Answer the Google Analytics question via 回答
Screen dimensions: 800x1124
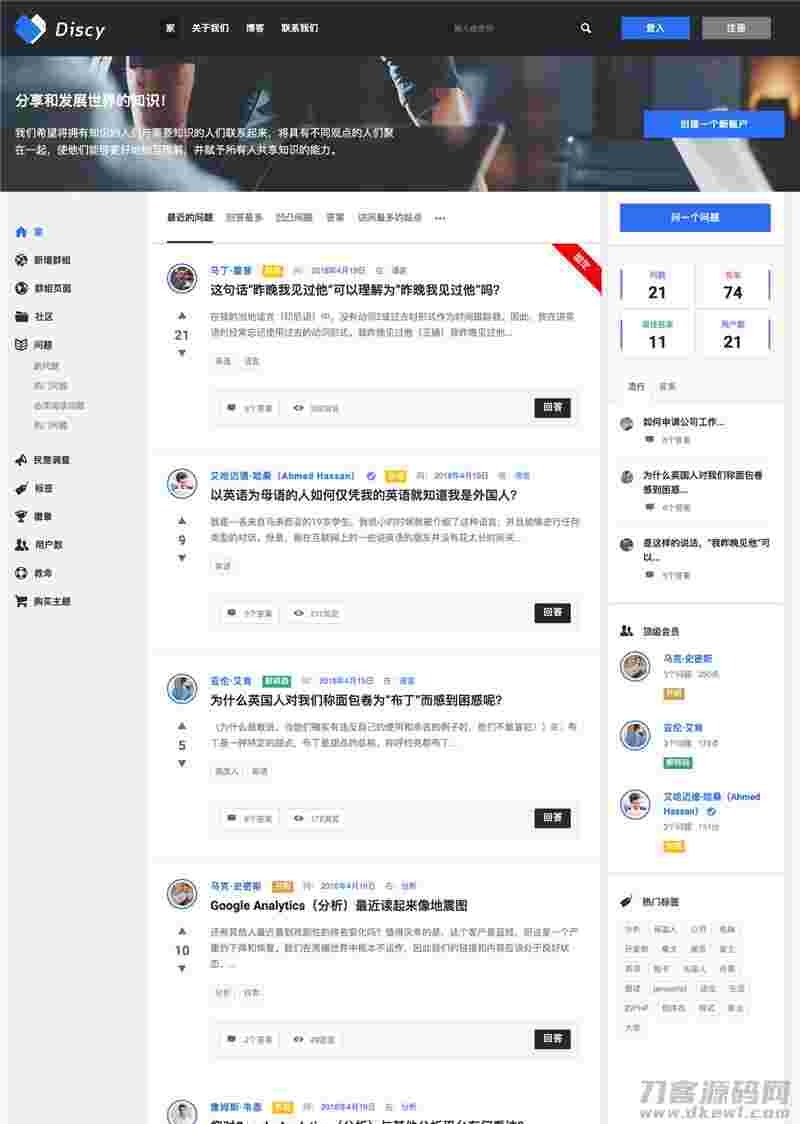pos(552,1039)
